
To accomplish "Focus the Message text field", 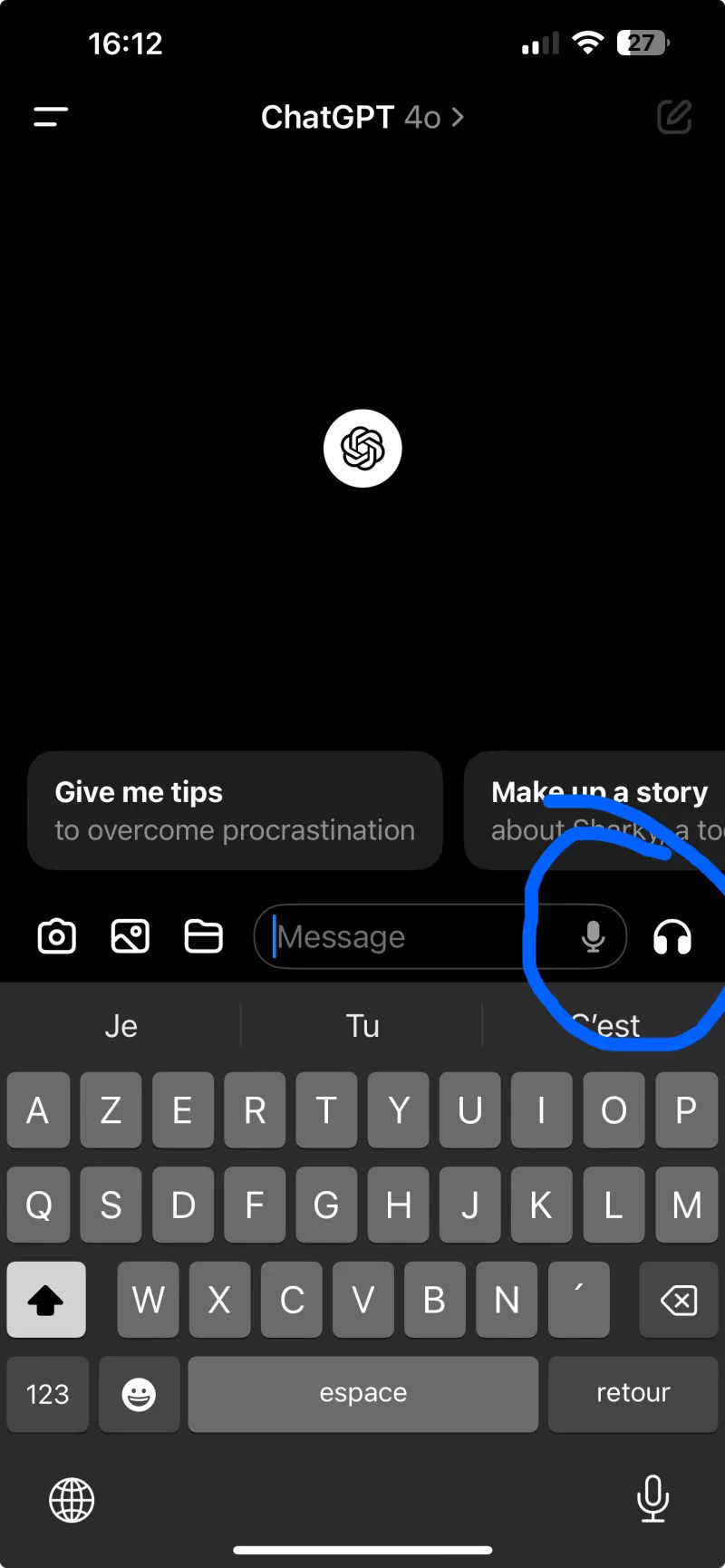I will [x=408, y=936].
